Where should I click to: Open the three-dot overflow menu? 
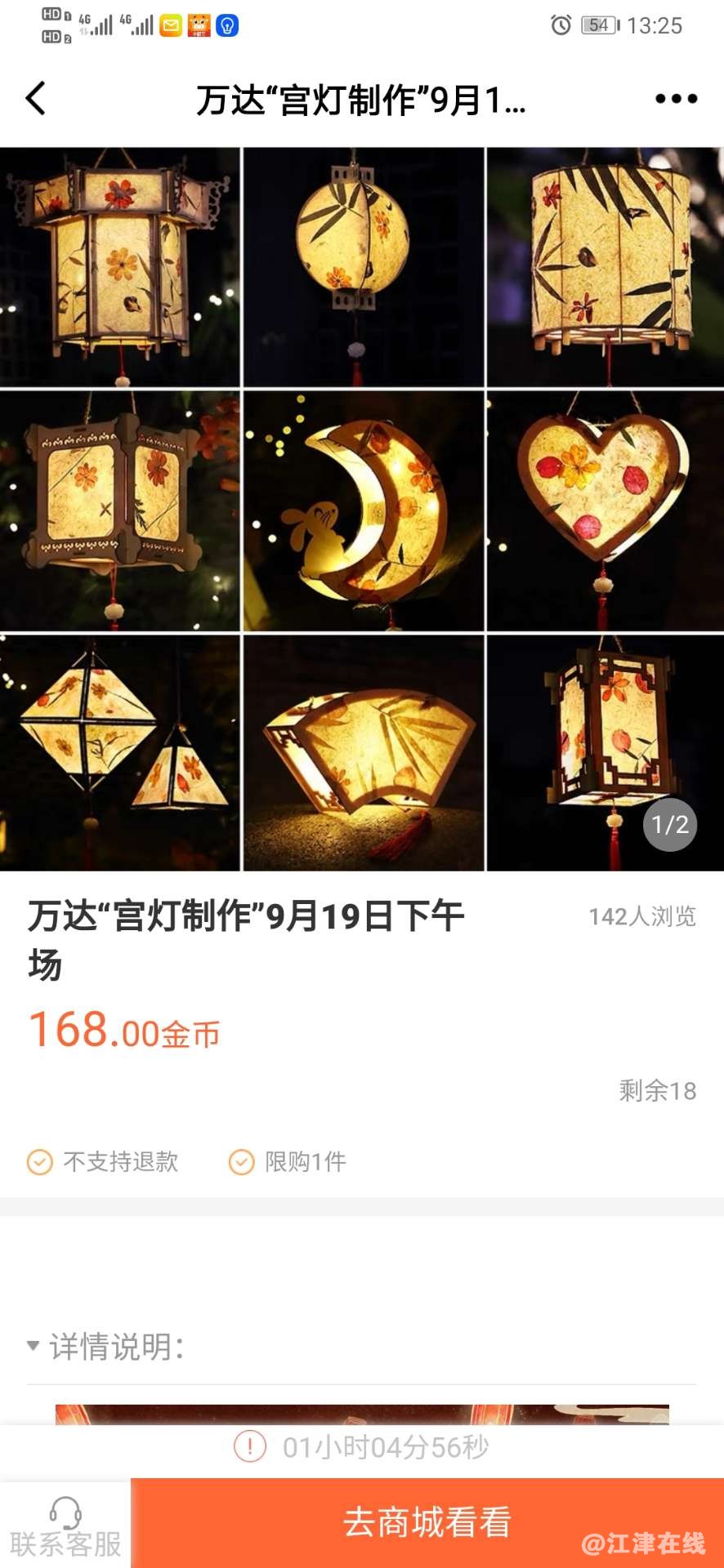pyautogui.click(x=676, y=99)
